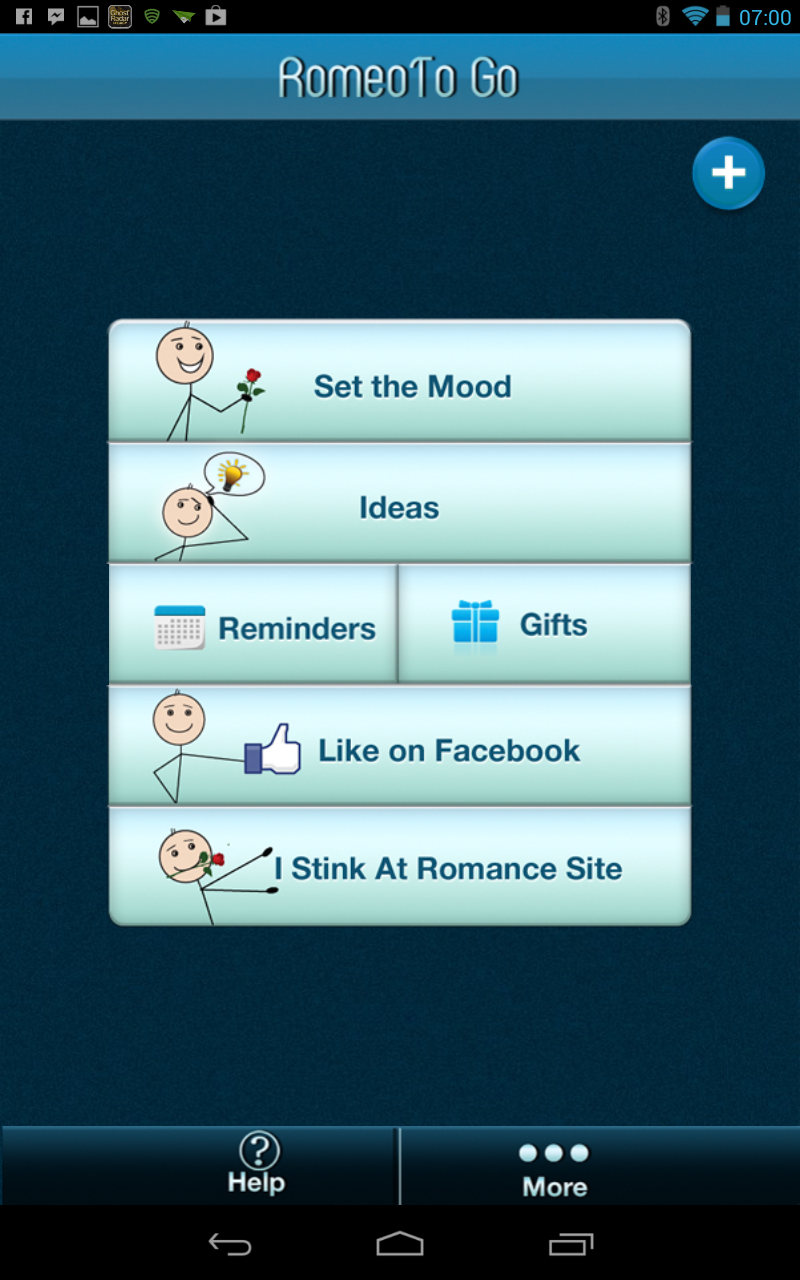Open the Help tab
The height and width of the screenshot is (1280, 800).
click(257, 1165)
